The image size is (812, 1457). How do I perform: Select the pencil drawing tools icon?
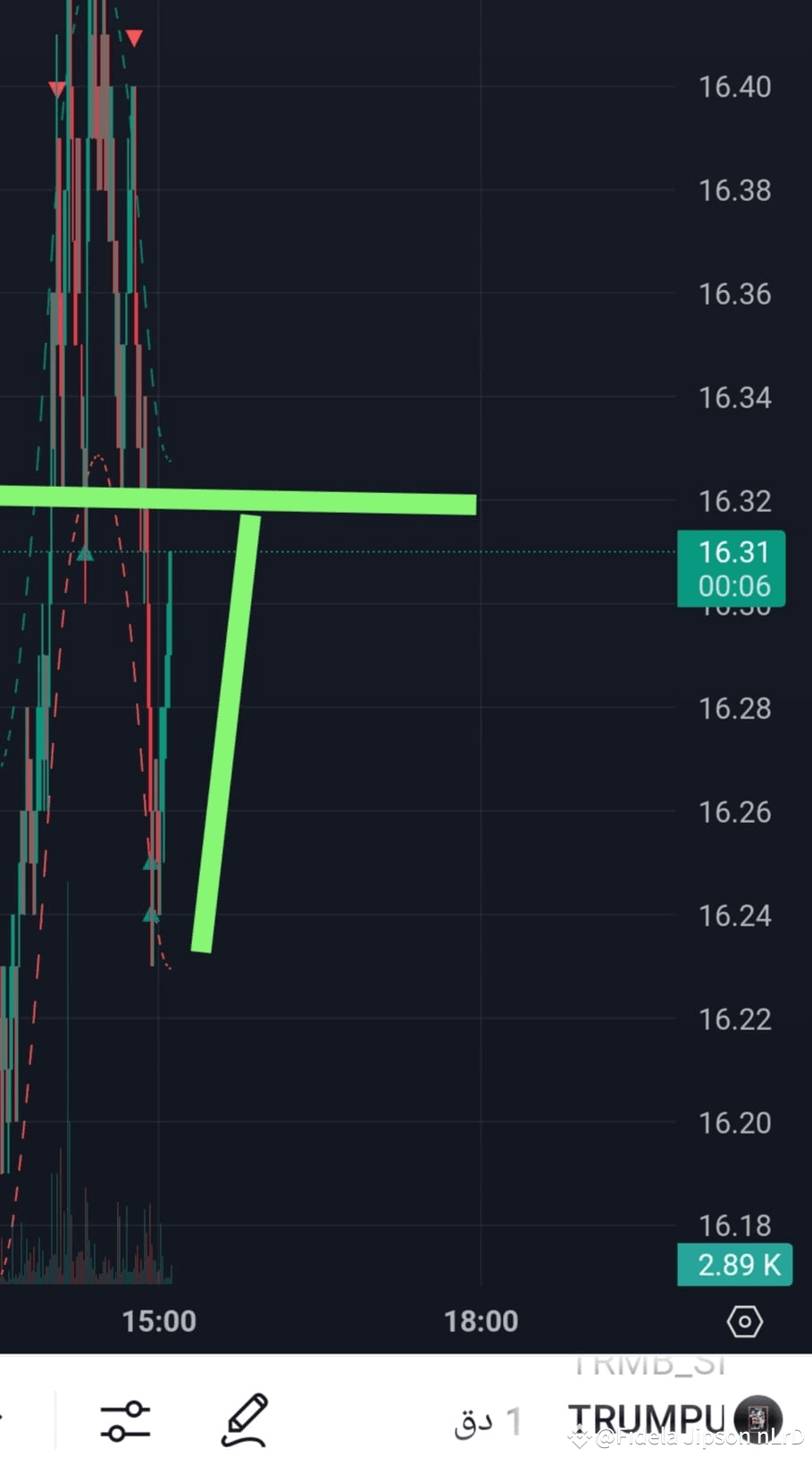coord(244,1419)
